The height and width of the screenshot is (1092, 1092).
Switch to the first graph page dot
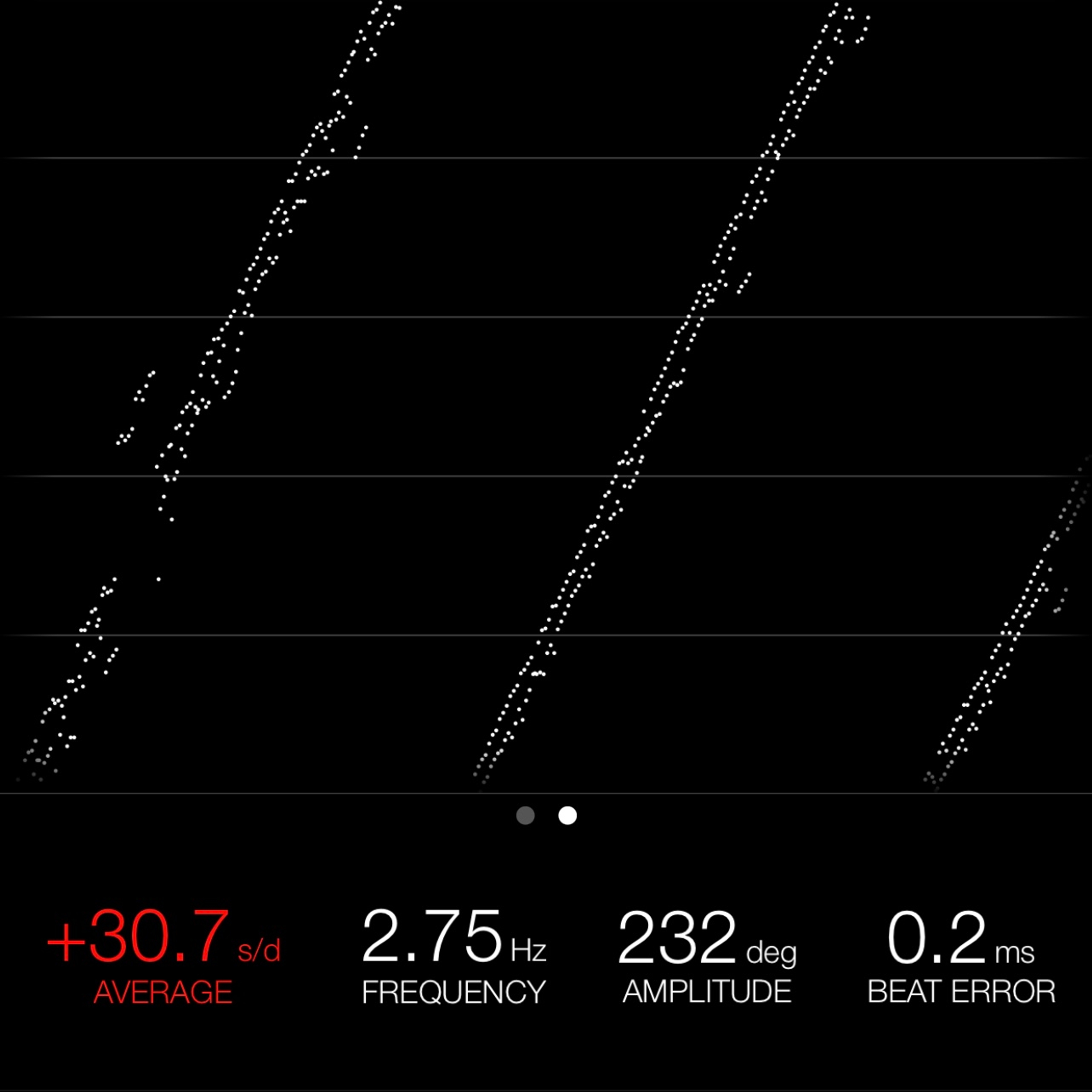point(525,816)
